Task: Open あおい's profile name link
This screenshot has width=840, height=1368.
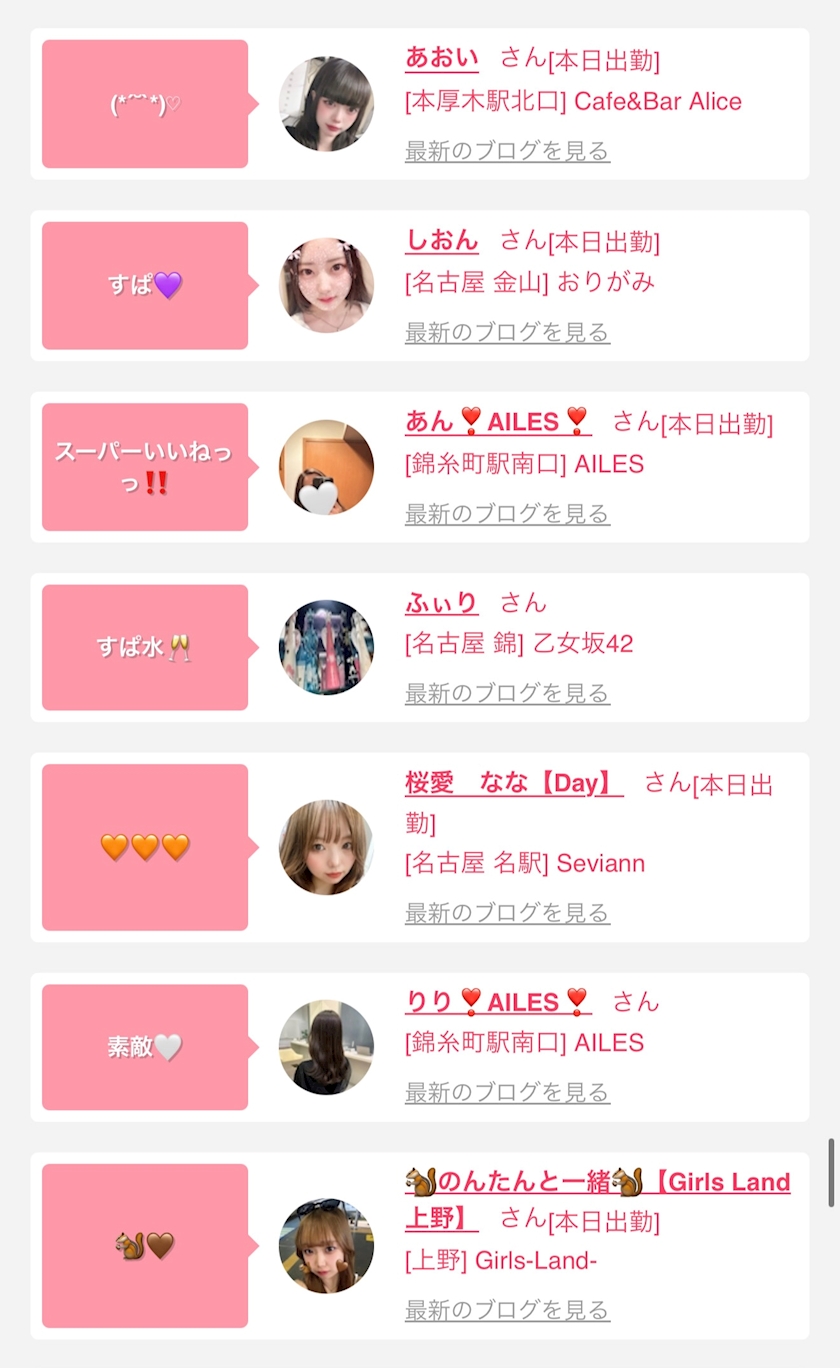Action: 442,58
